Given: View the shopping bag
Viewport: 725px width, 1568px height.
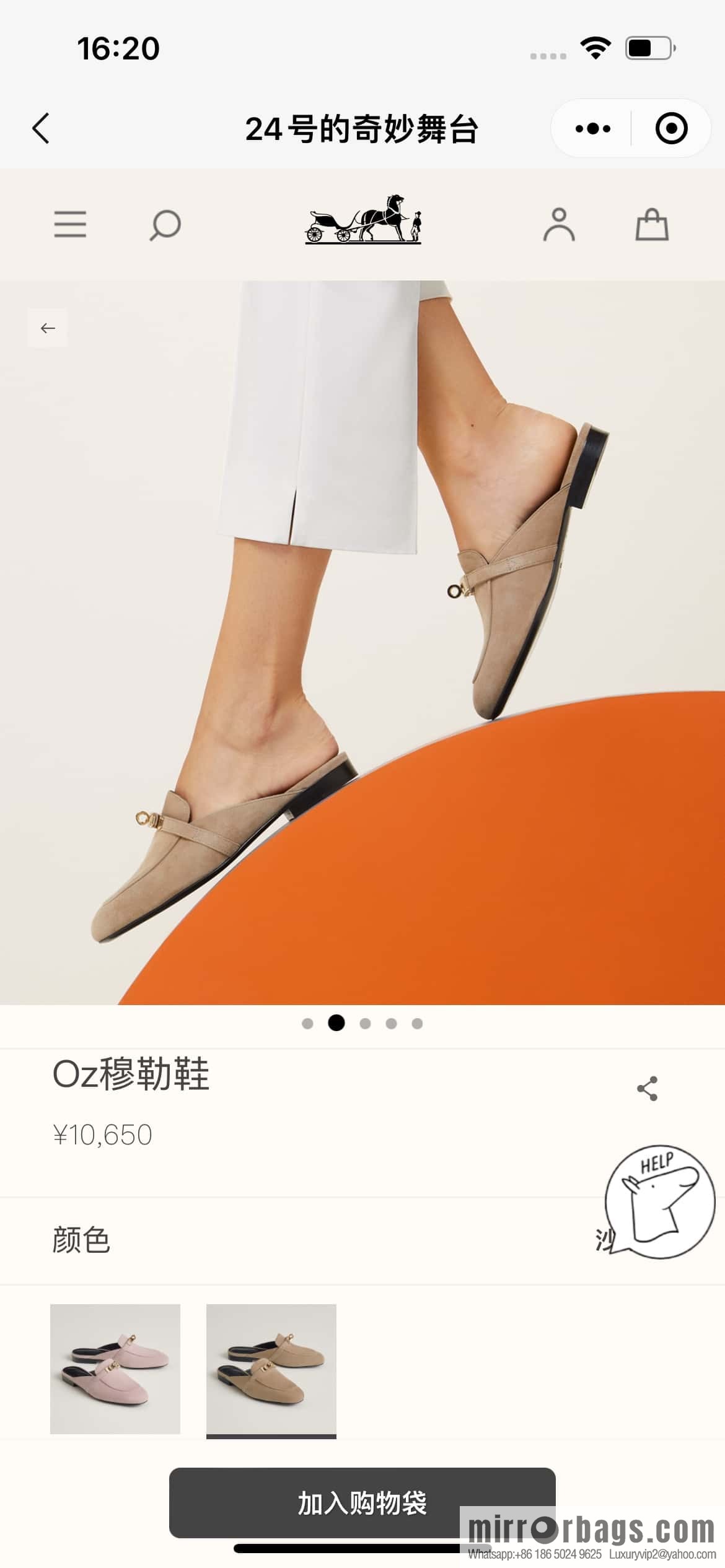Looking at the screenshot, I should 652,224.
